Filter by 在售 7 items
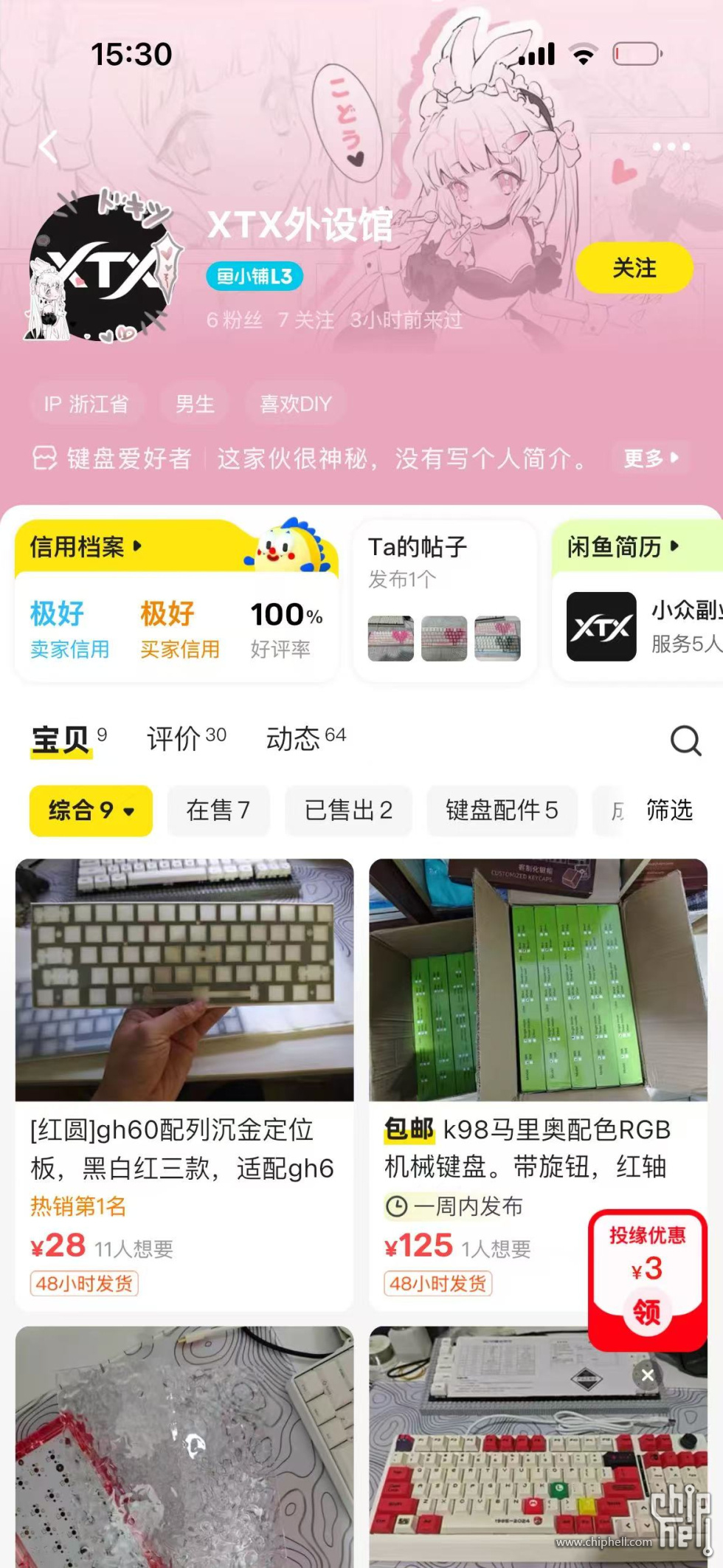The image size is (723, 1568). (x=218, y=811)
